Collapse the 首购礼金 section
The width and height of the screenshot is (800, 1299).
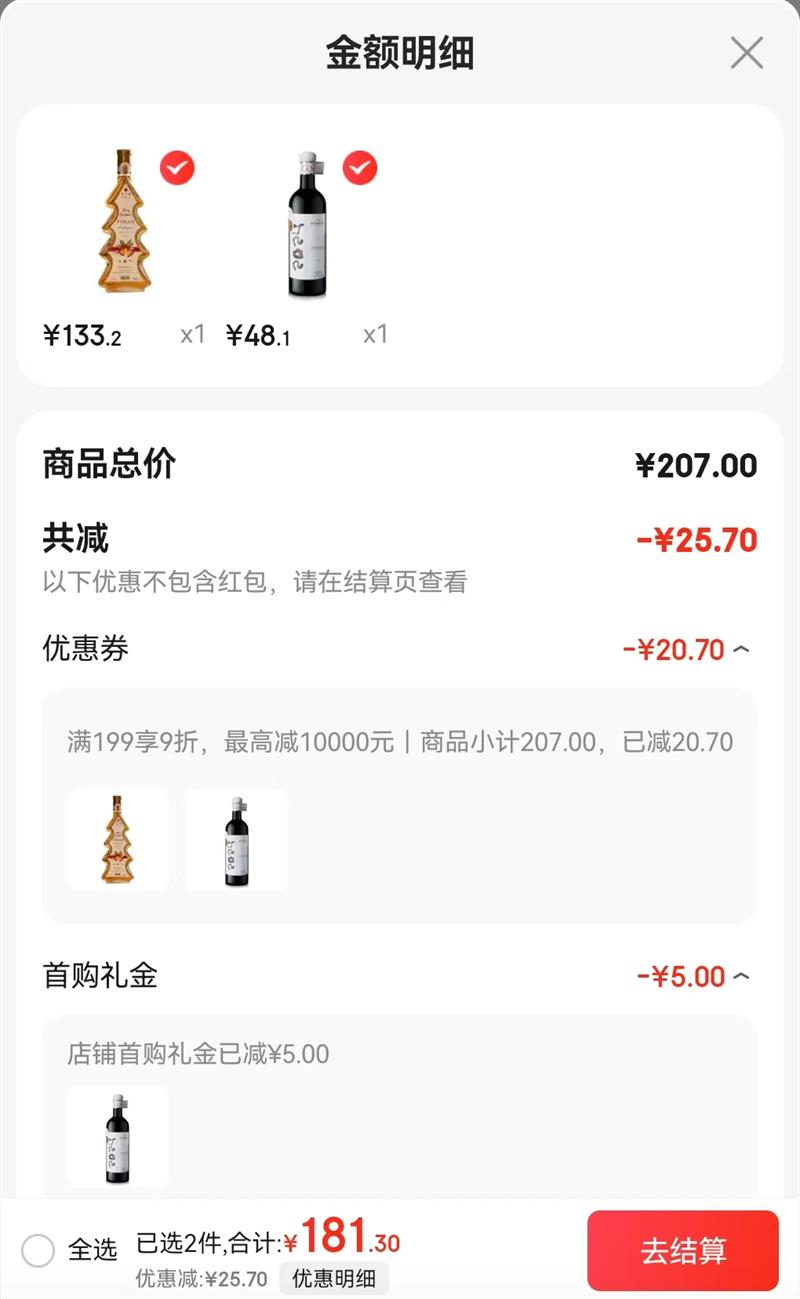[741, 976]
